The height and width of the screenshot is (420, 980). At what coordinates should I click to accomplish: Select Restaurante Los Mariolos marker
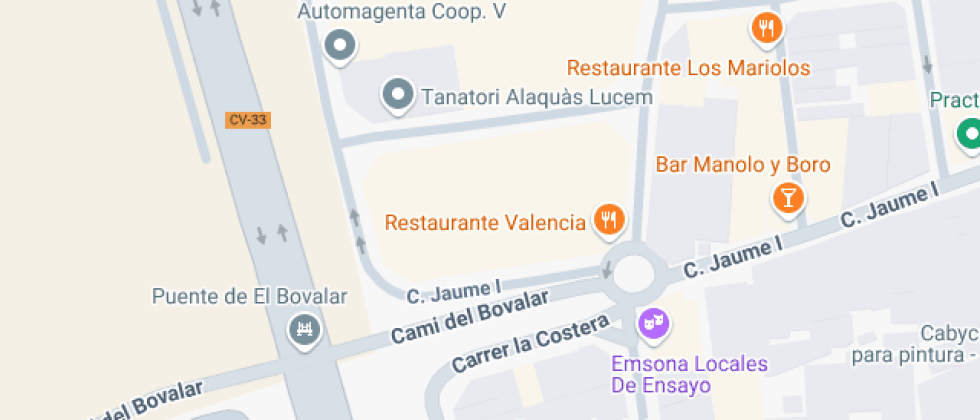[766, 29]
